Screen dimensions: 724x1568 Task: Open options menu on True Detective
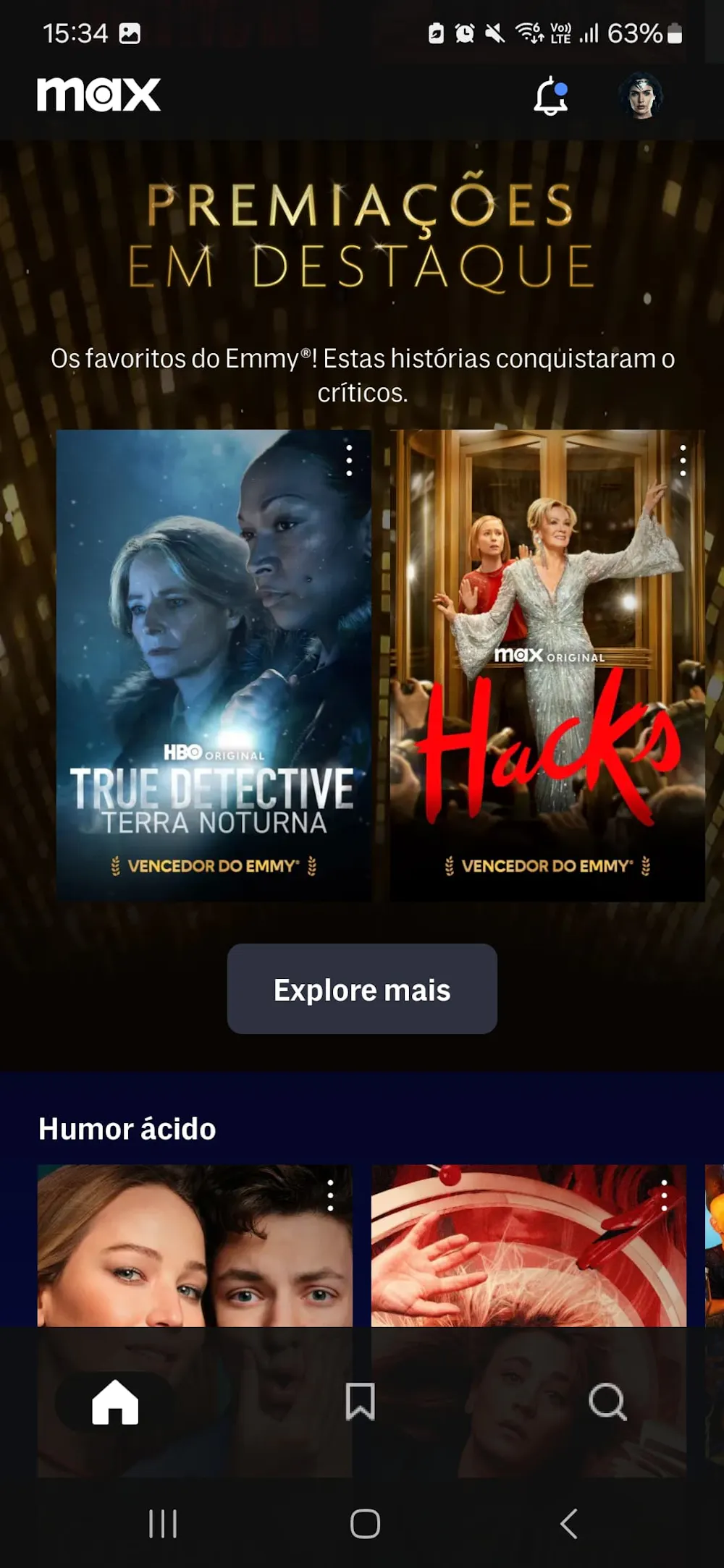(349, 460)
